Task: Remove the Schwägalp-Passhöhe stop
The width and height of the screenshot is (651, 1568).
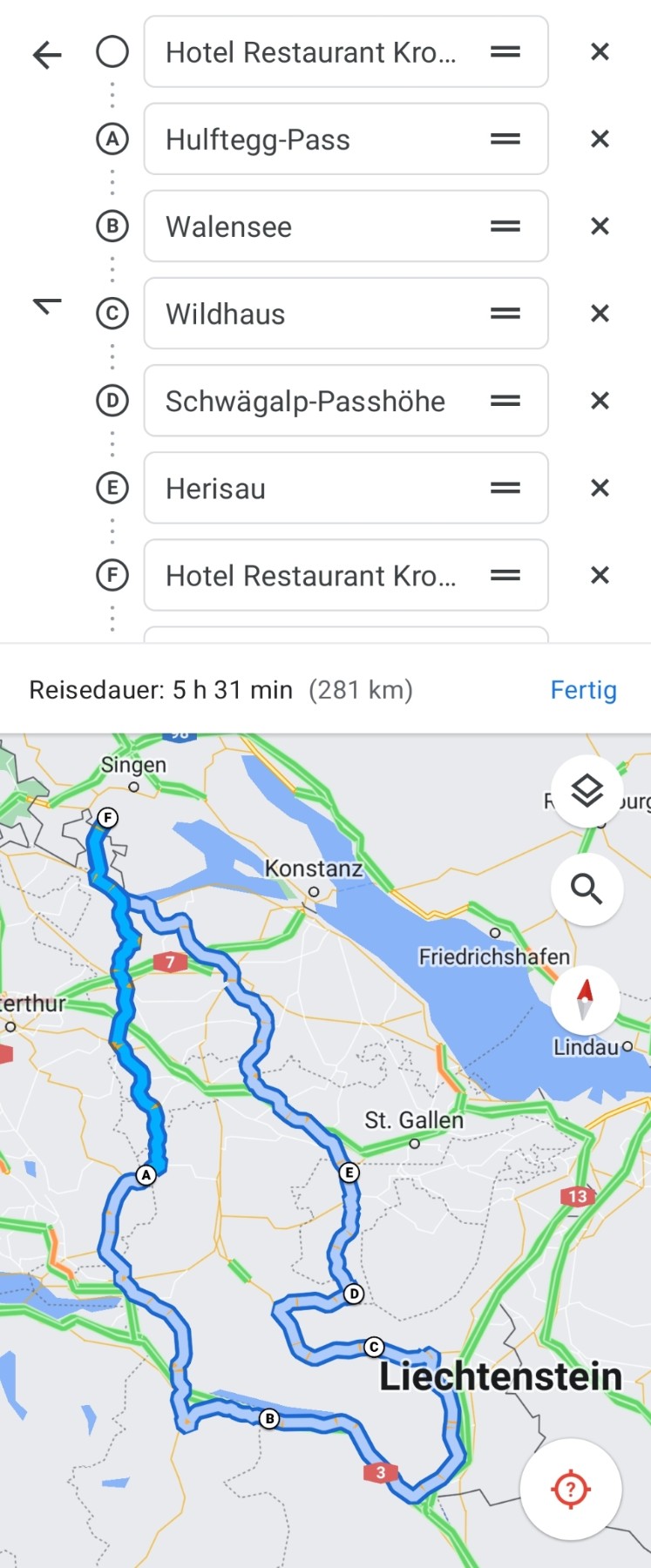Action: pos(600,401)
